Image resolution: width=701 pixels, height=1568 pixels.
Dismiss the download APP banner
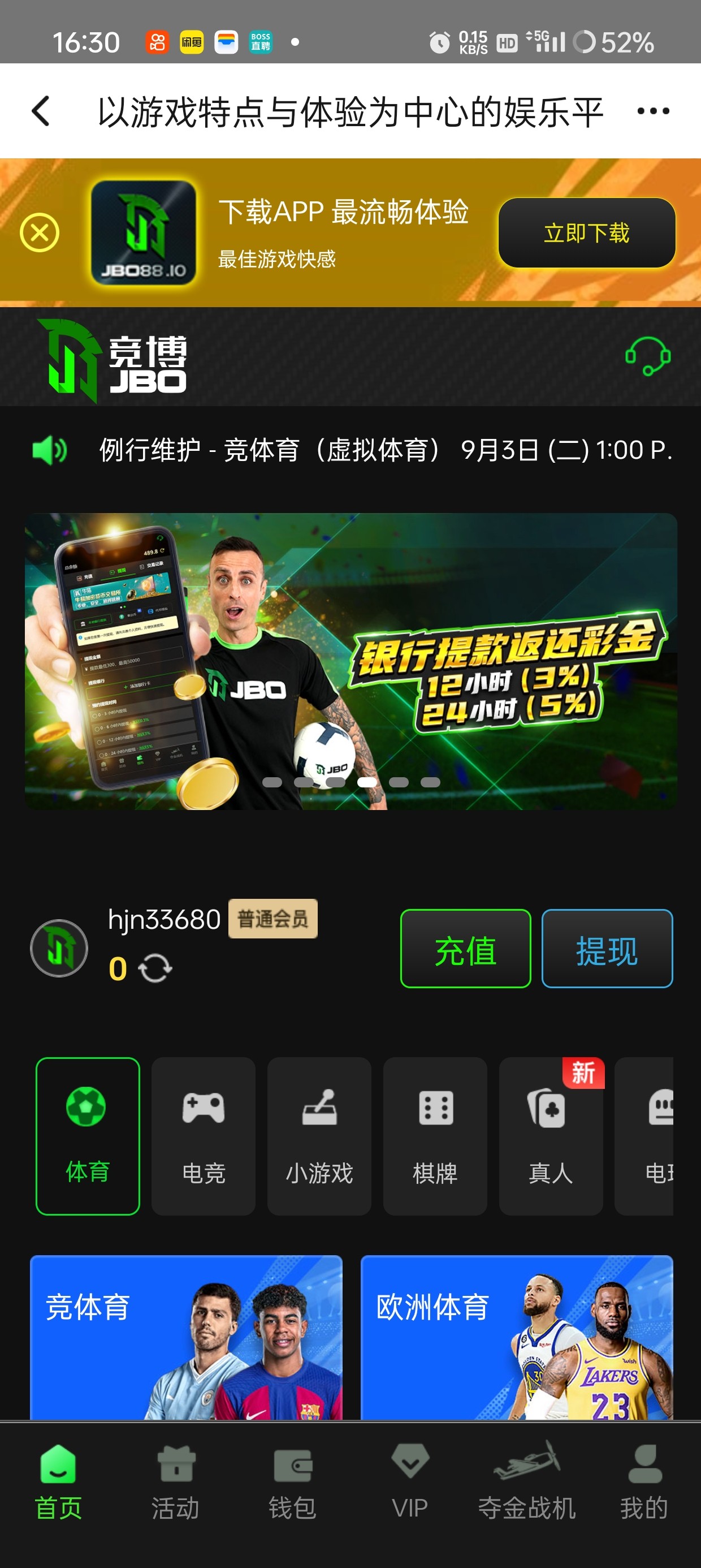coord(40,232)
